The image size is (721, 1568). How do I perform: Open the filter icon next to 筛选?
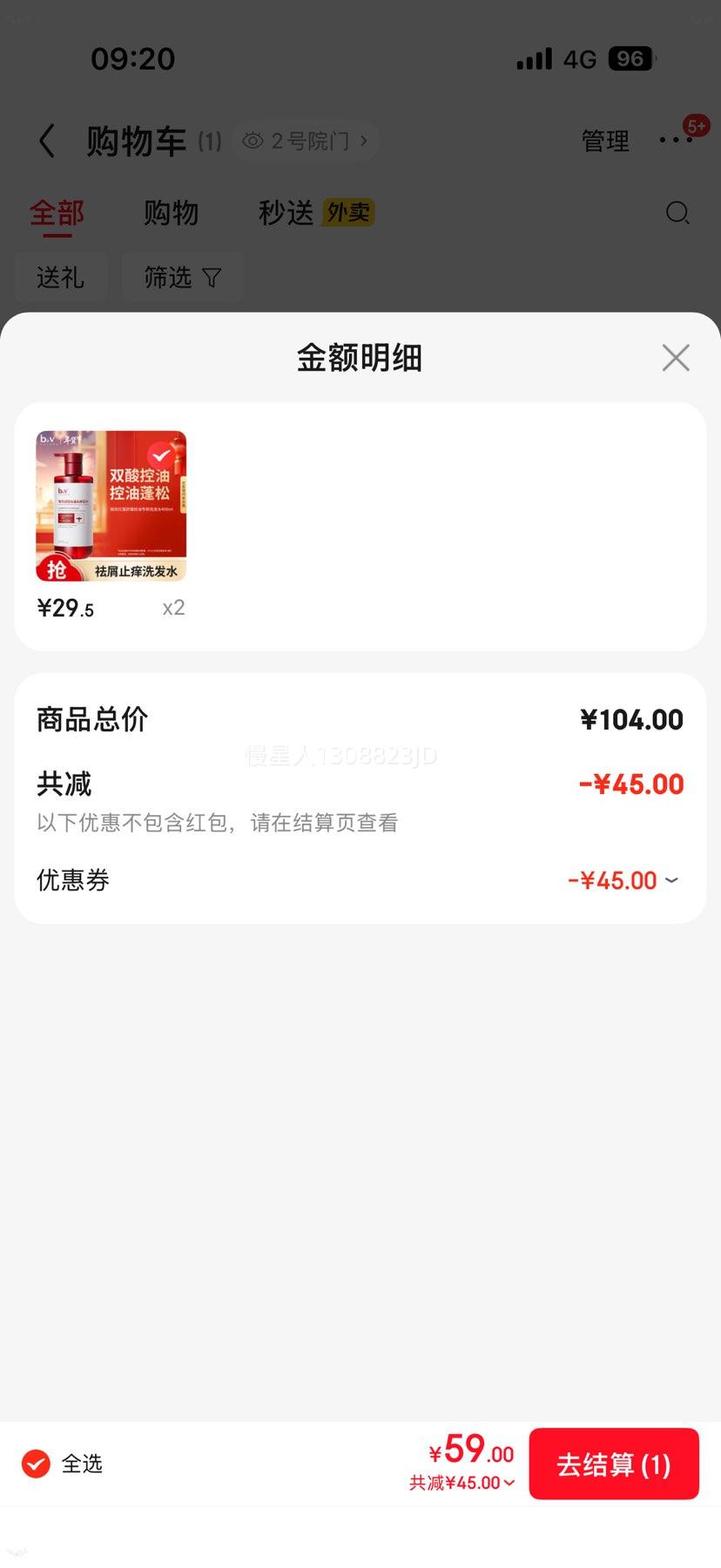point(211,277)
